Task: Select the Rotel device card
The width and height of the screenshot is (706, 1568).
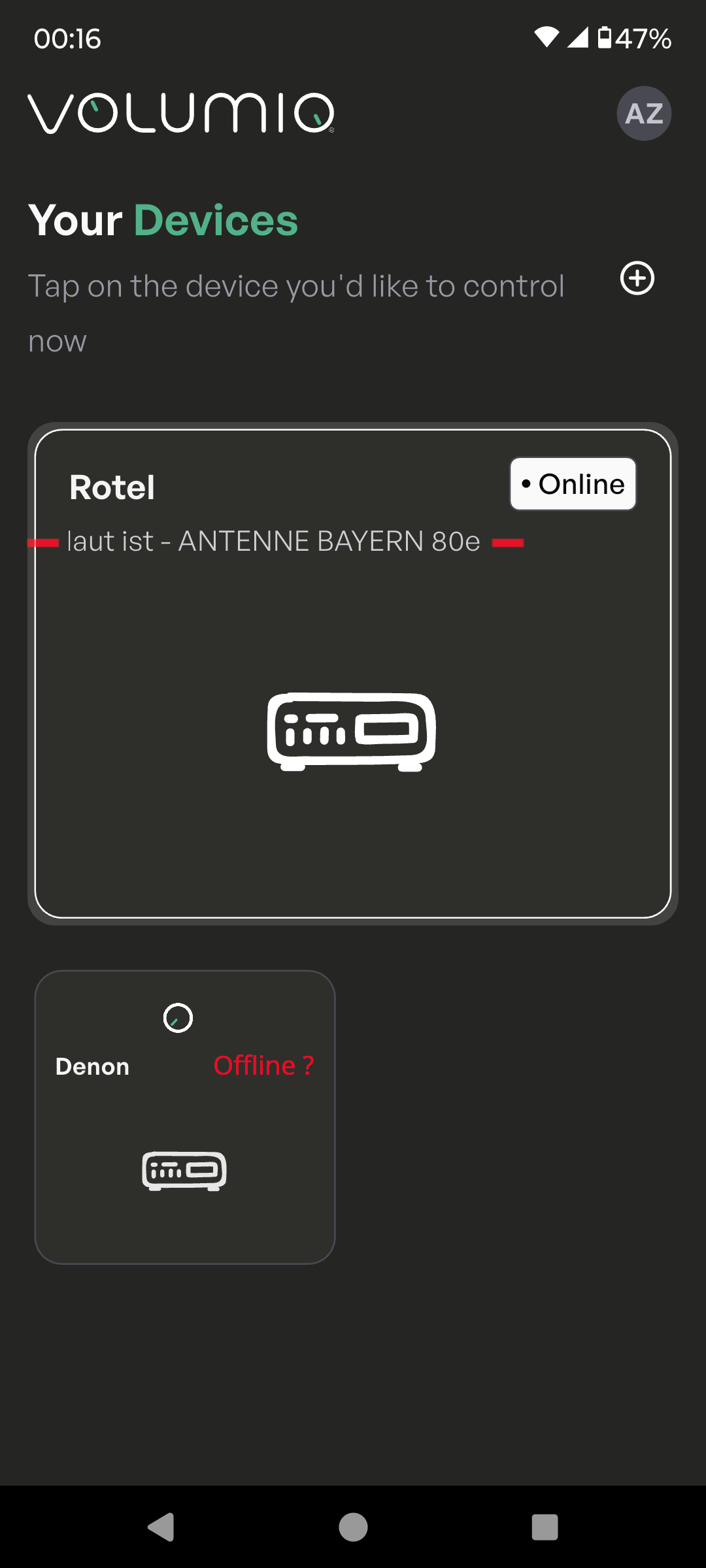Action: pyautogui.click(x=353, y=673)
